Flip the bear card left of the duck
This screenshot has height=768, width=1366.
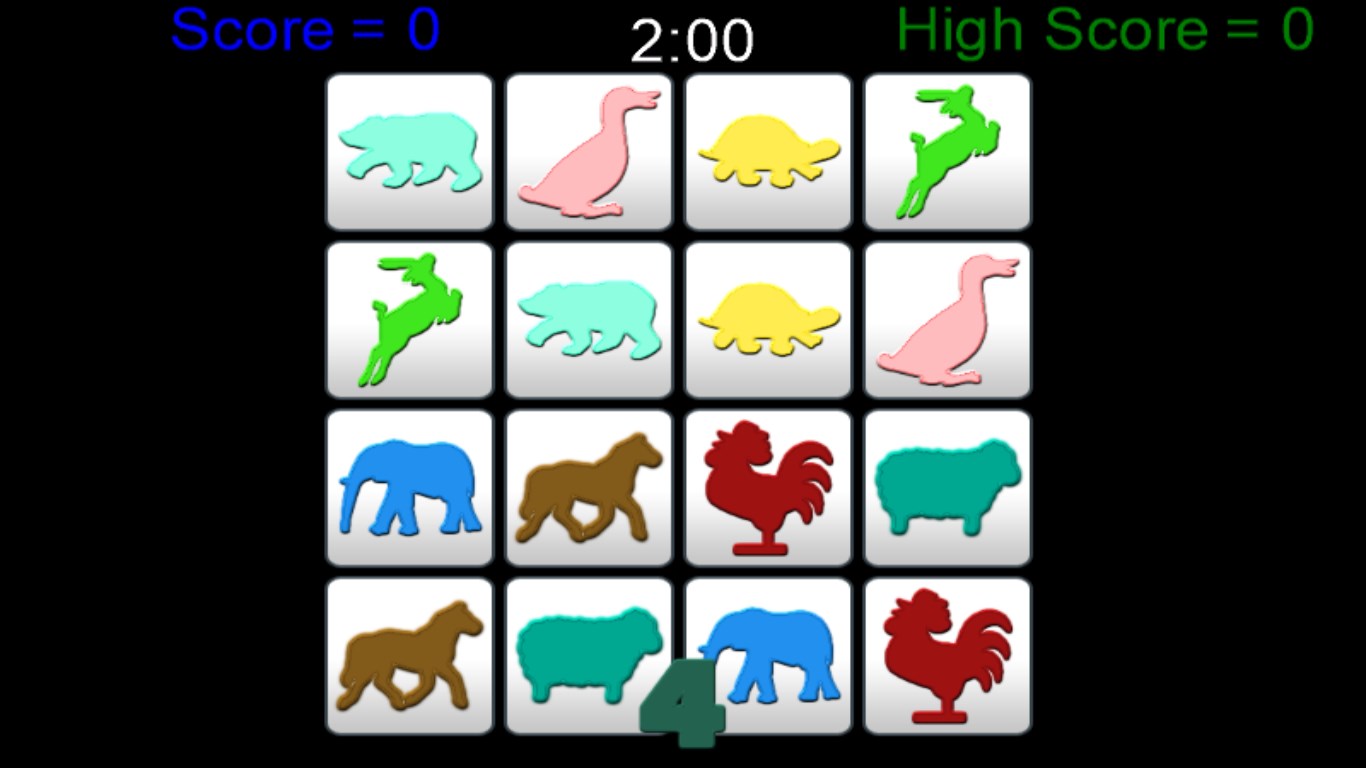(410, 152)
